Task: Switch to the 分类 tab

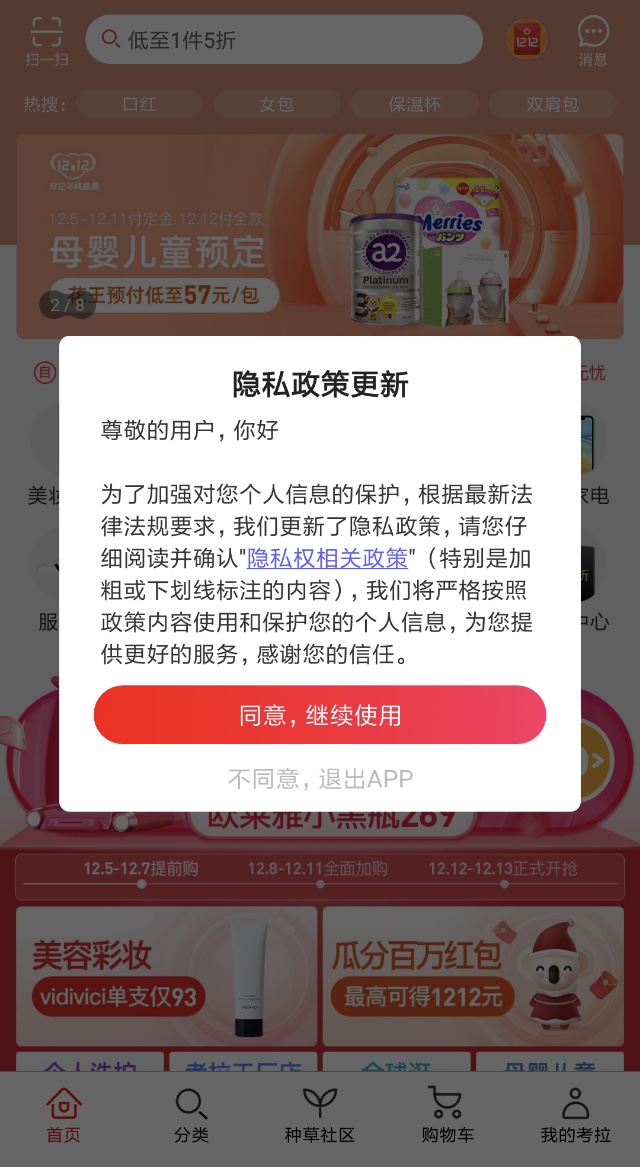Action: [191, 1115]
